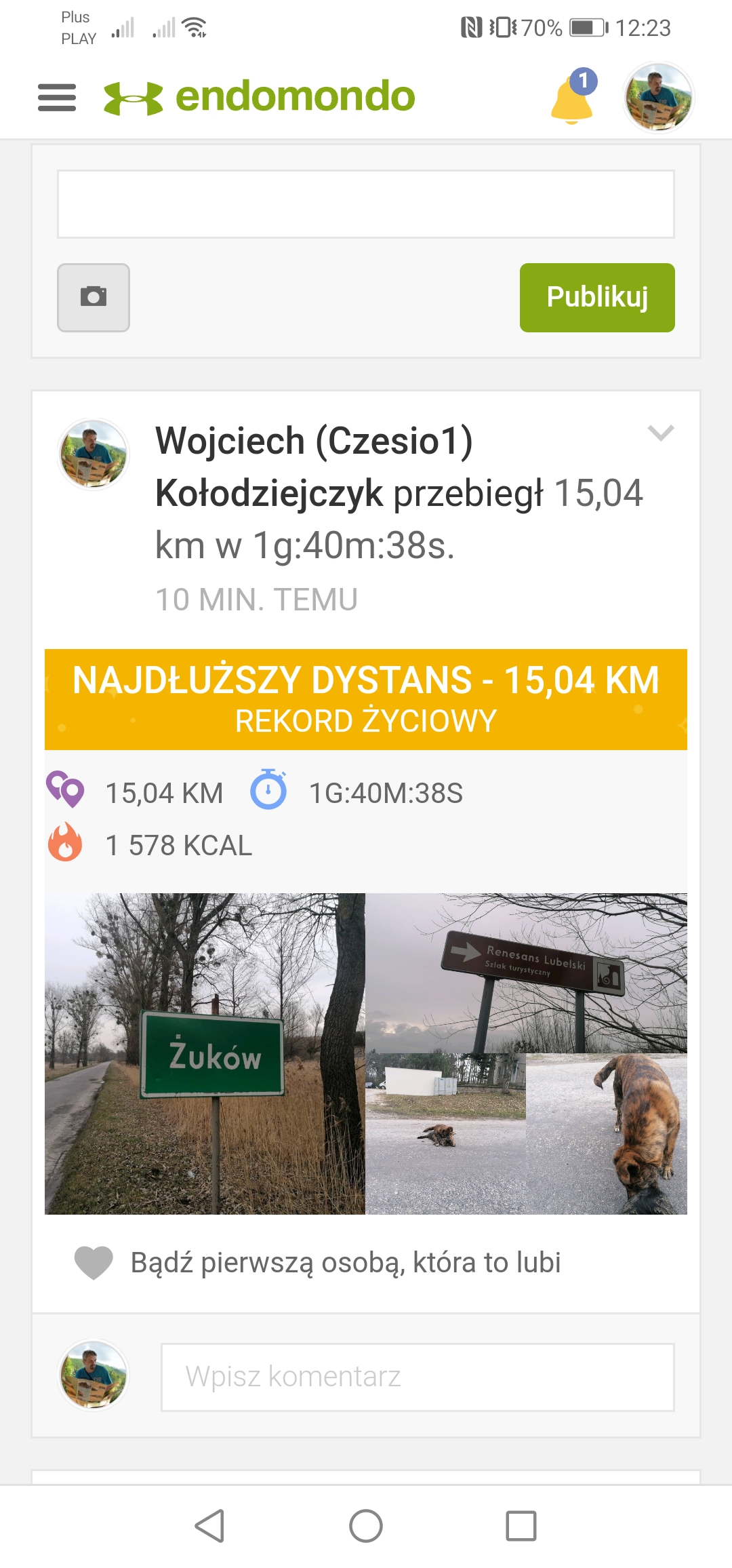Open the notifications bell
Image resolution: width=732 pixels, height=1568 pixels.
tap(573, 99)
